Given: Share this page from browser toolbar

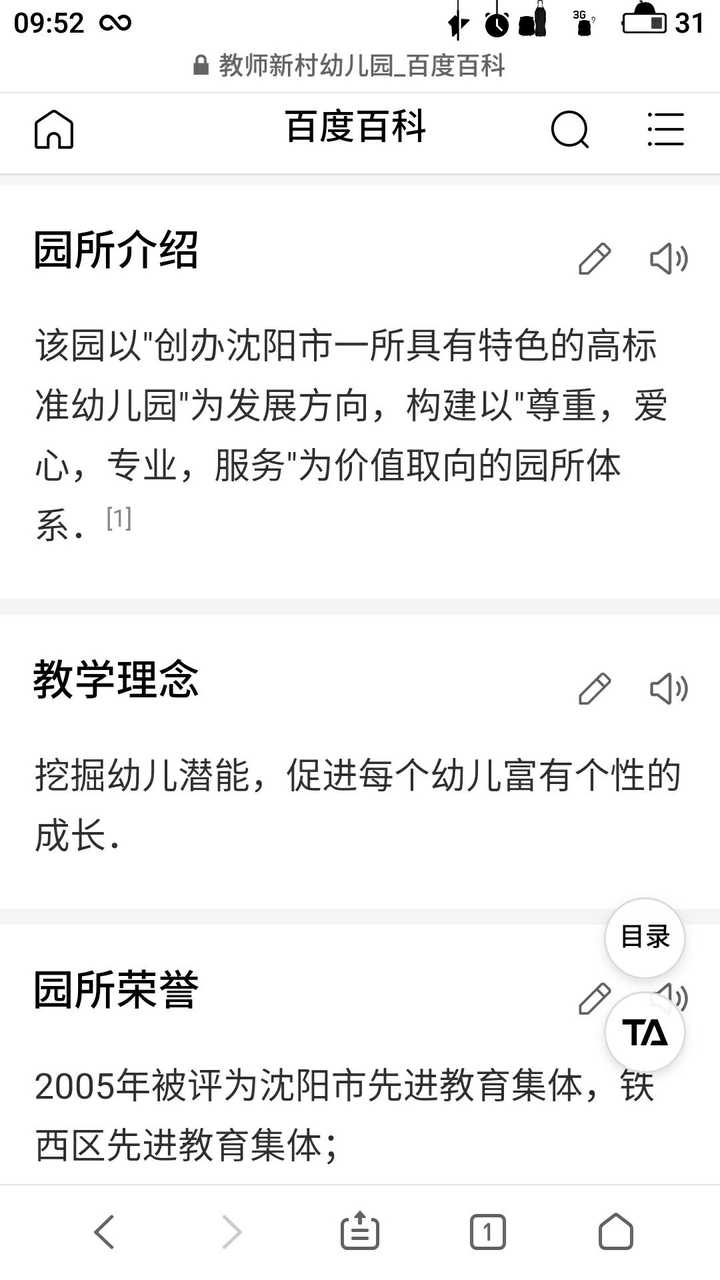Looking at the screenshot, I should point(360,1232).
